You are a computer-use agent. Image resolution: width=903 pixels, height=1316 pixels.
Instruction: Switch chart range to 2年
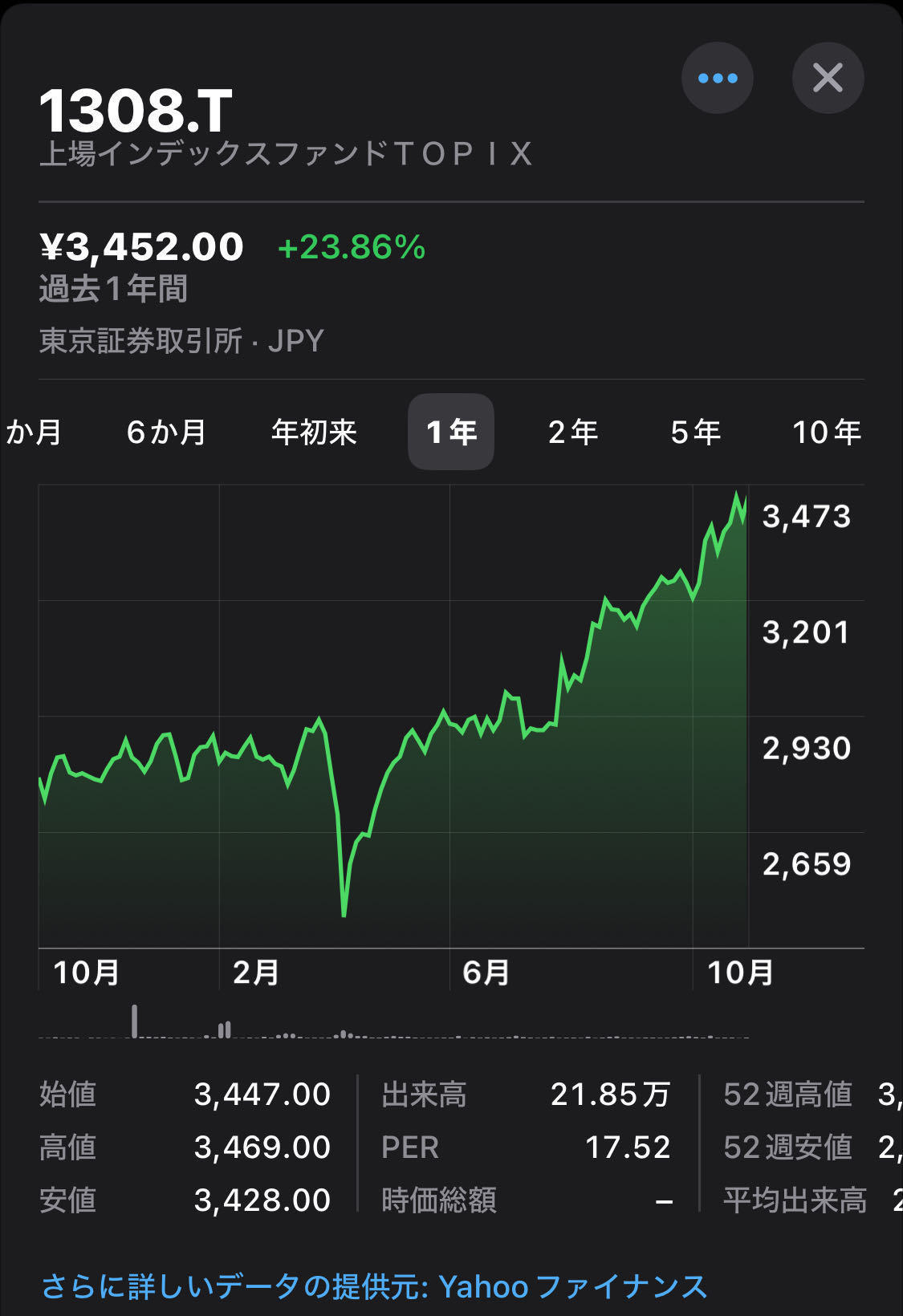[x=573, y=433]
